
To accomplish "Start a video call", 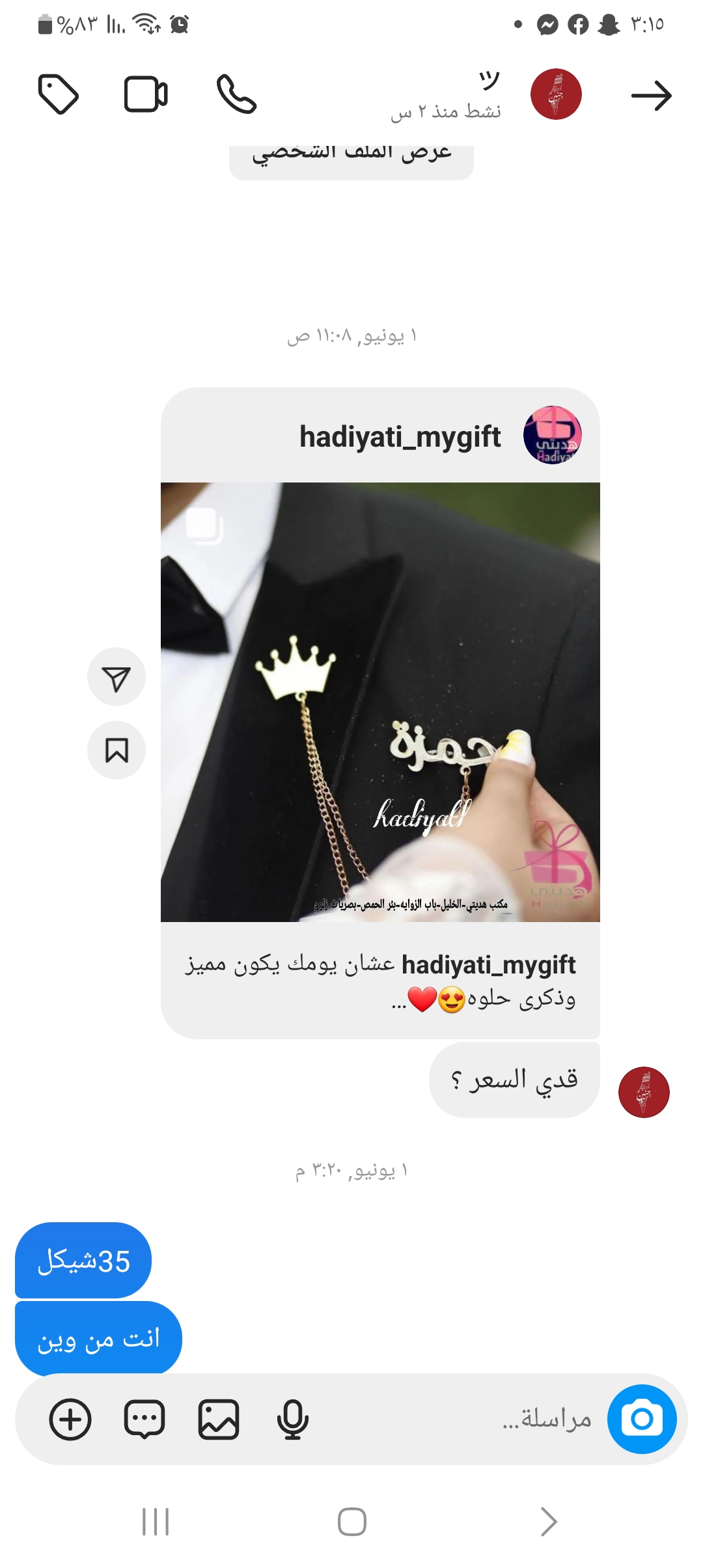I will pos(146,95).
